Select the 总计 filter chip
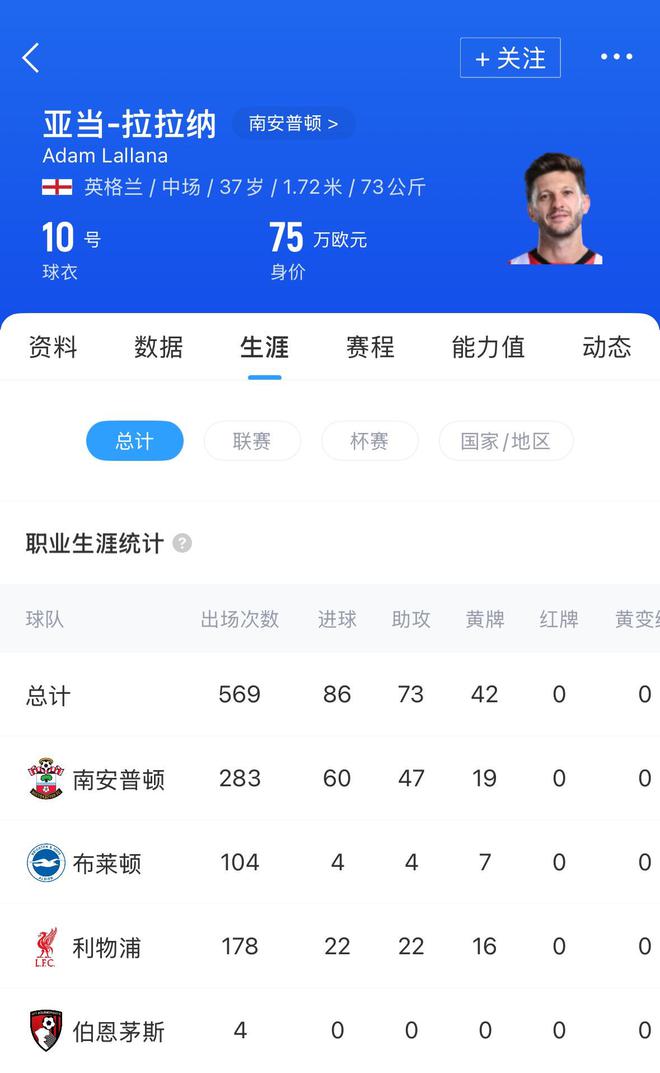This screenshot has height=1073, width=660. [x=135, y=441]
